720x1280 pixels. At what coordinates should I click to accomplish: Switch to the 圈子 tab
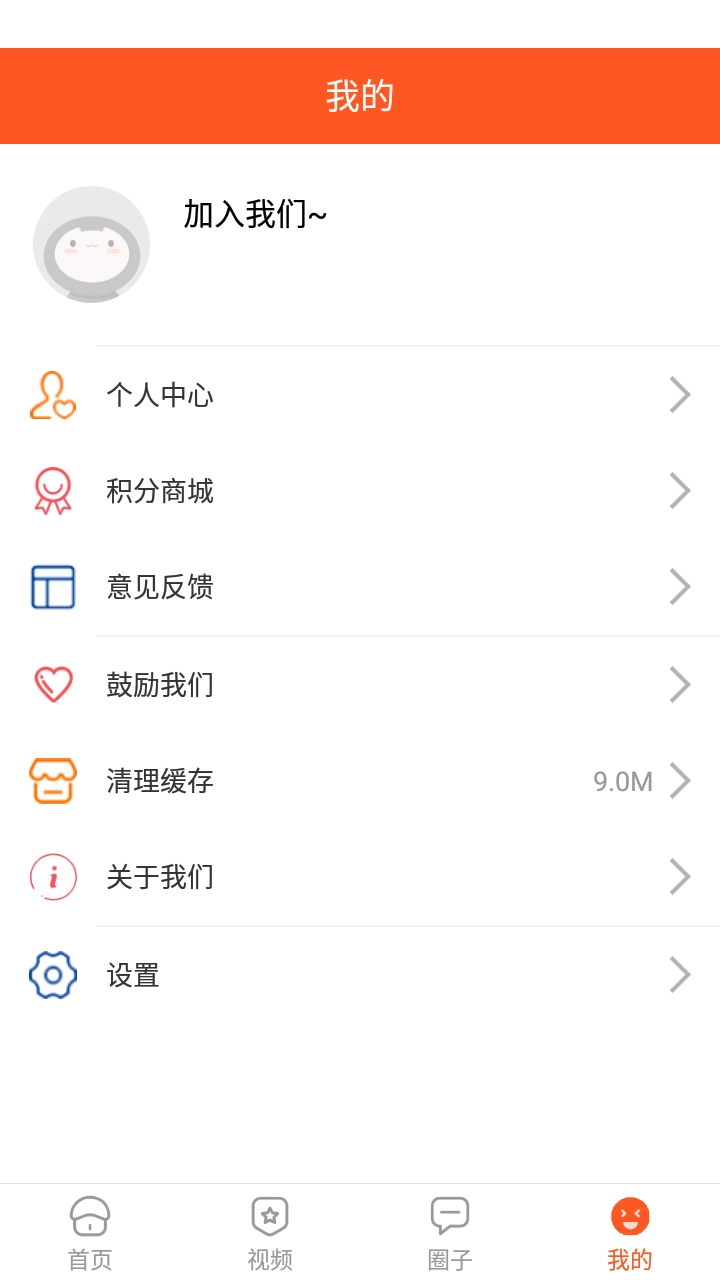(449, 1231)
